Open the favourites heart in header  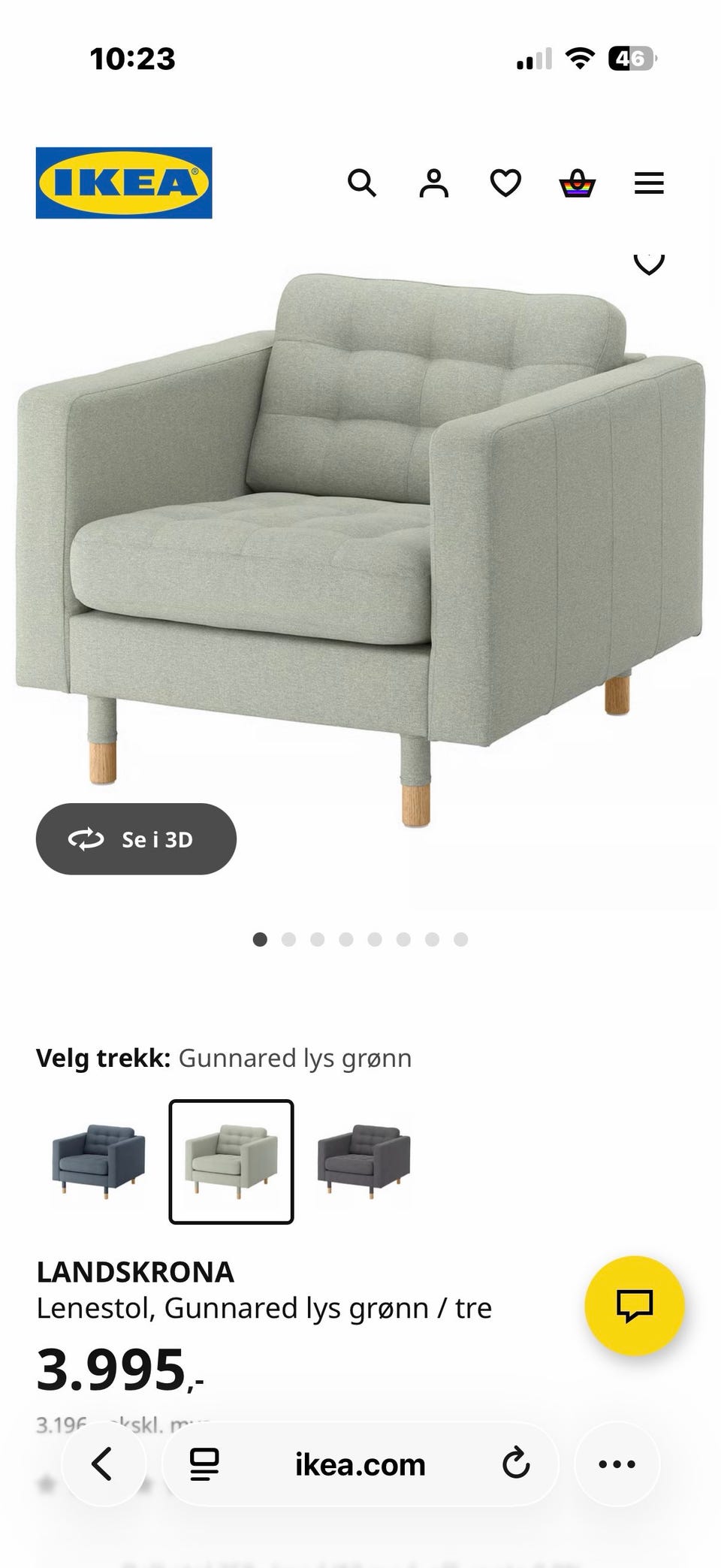click(505, 183)
